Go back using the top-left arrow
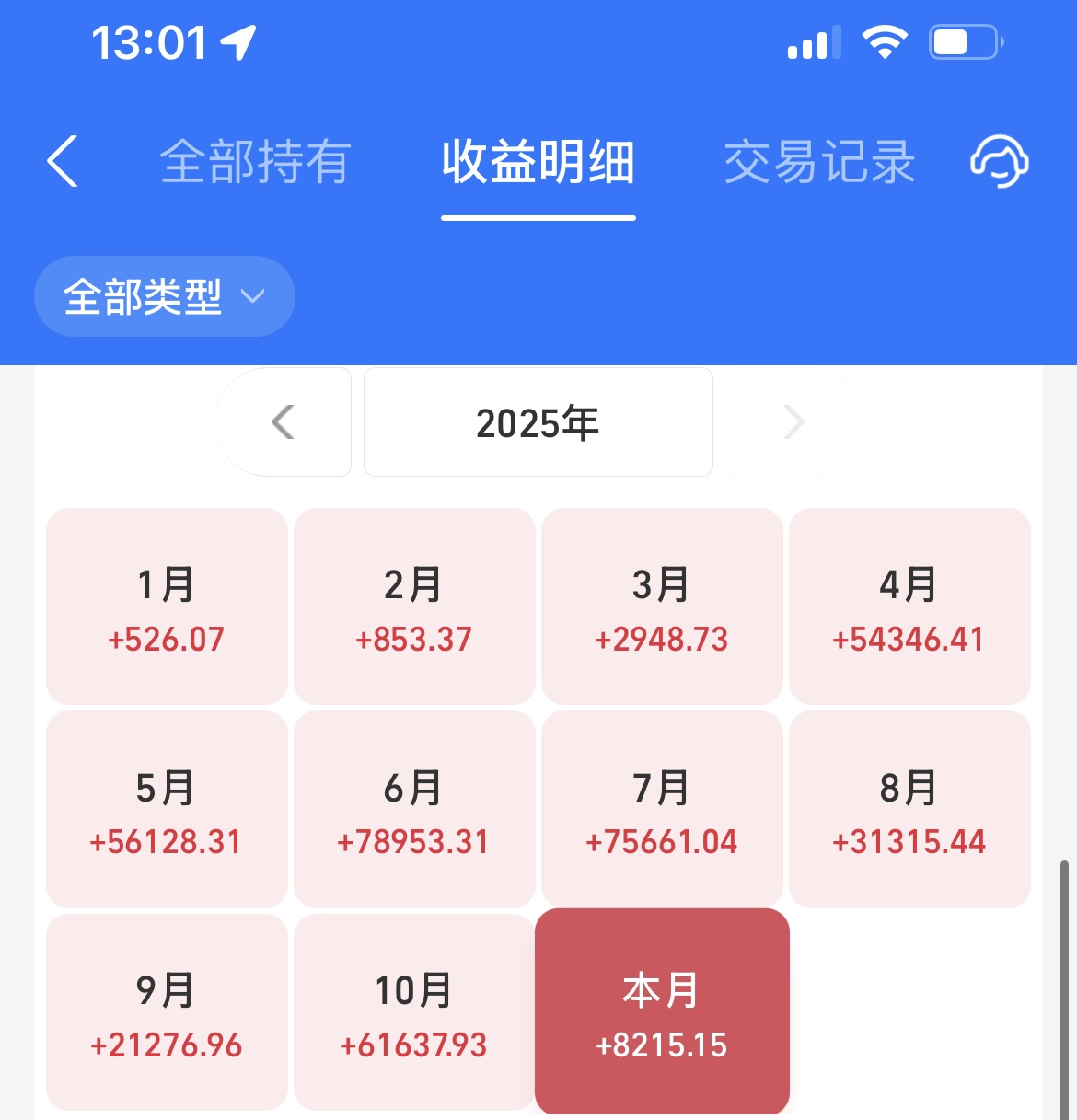The image size is (1077, 1120). click(x=63, y=161)
